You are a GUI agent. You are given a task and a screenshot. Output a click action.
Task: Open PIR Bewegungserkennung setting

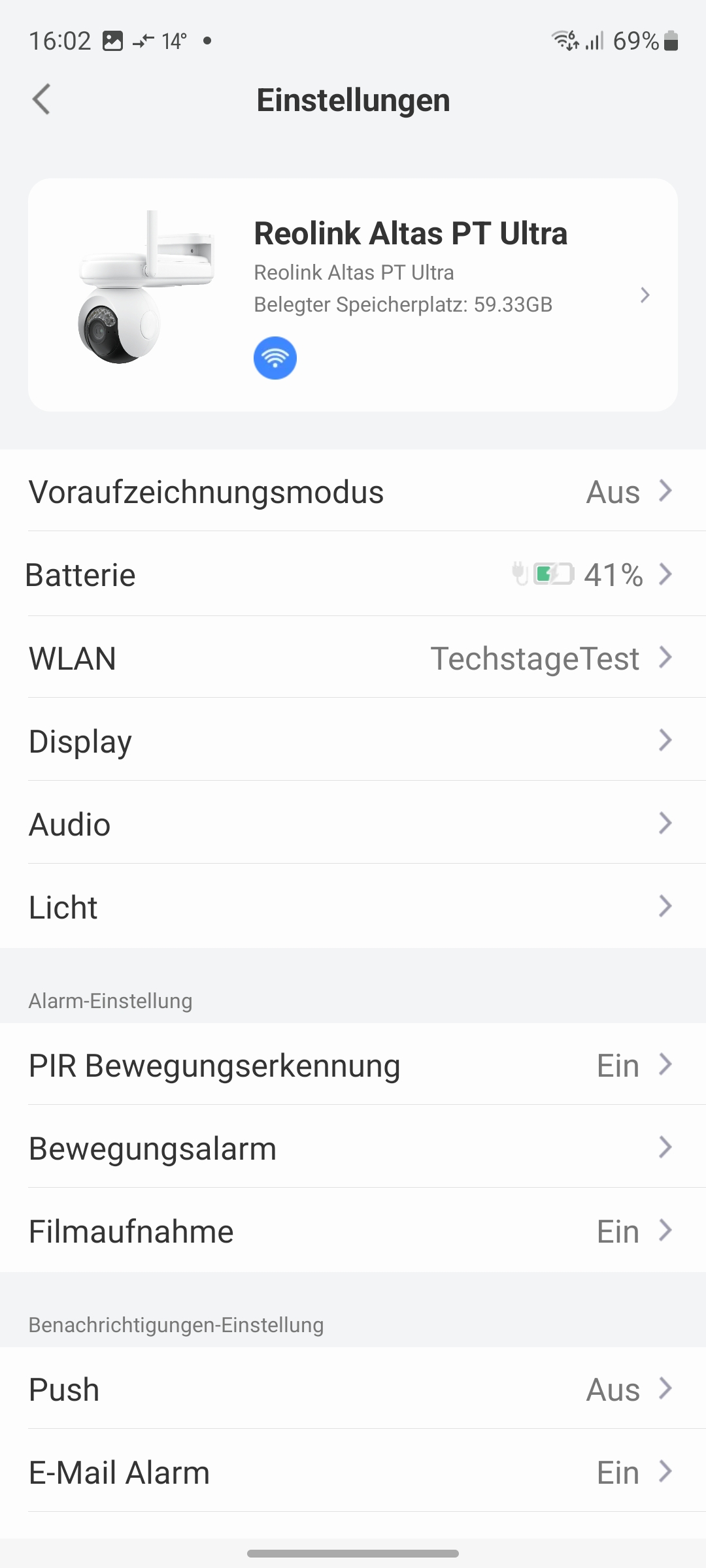tap(353, 1065)
